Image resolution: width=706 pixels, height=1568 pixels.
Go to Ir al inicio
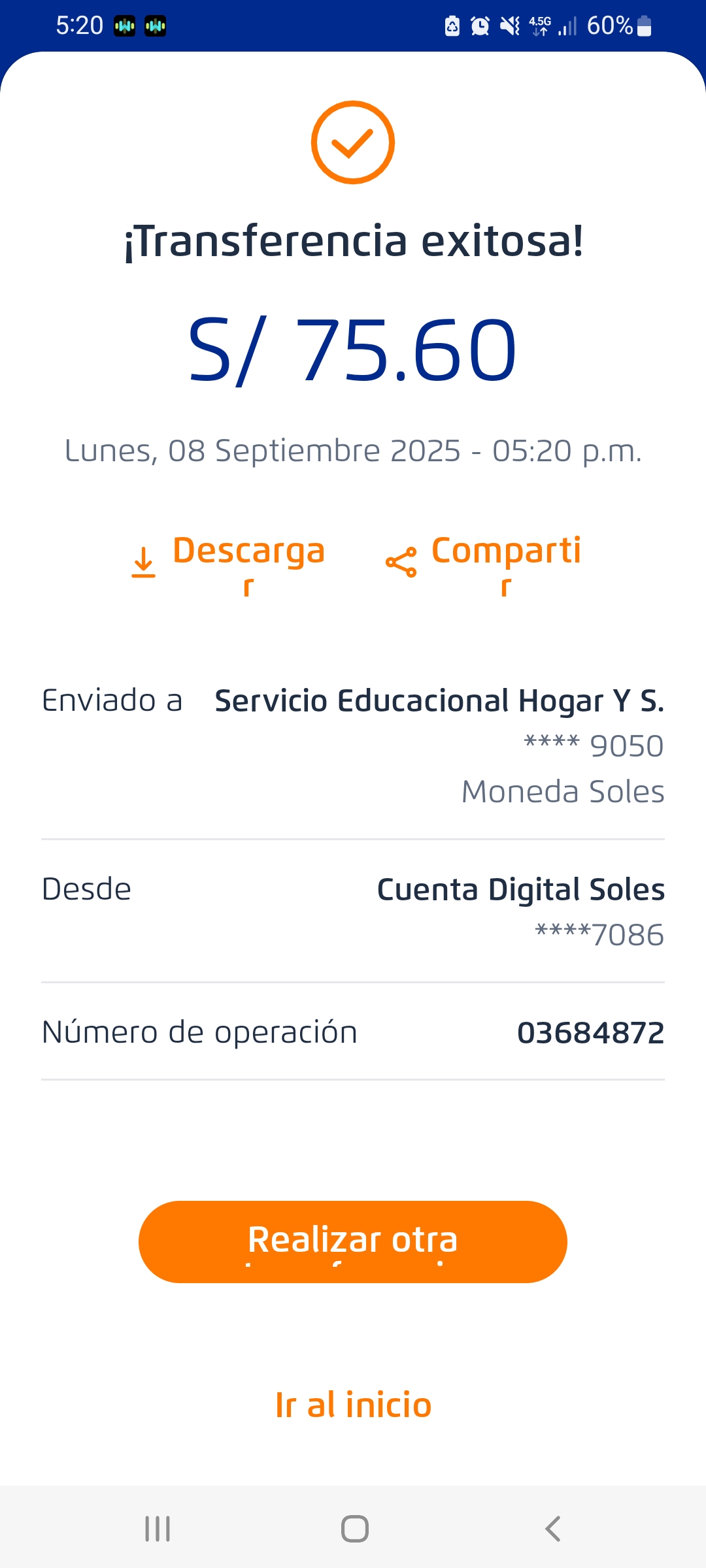click(353, 1405)
